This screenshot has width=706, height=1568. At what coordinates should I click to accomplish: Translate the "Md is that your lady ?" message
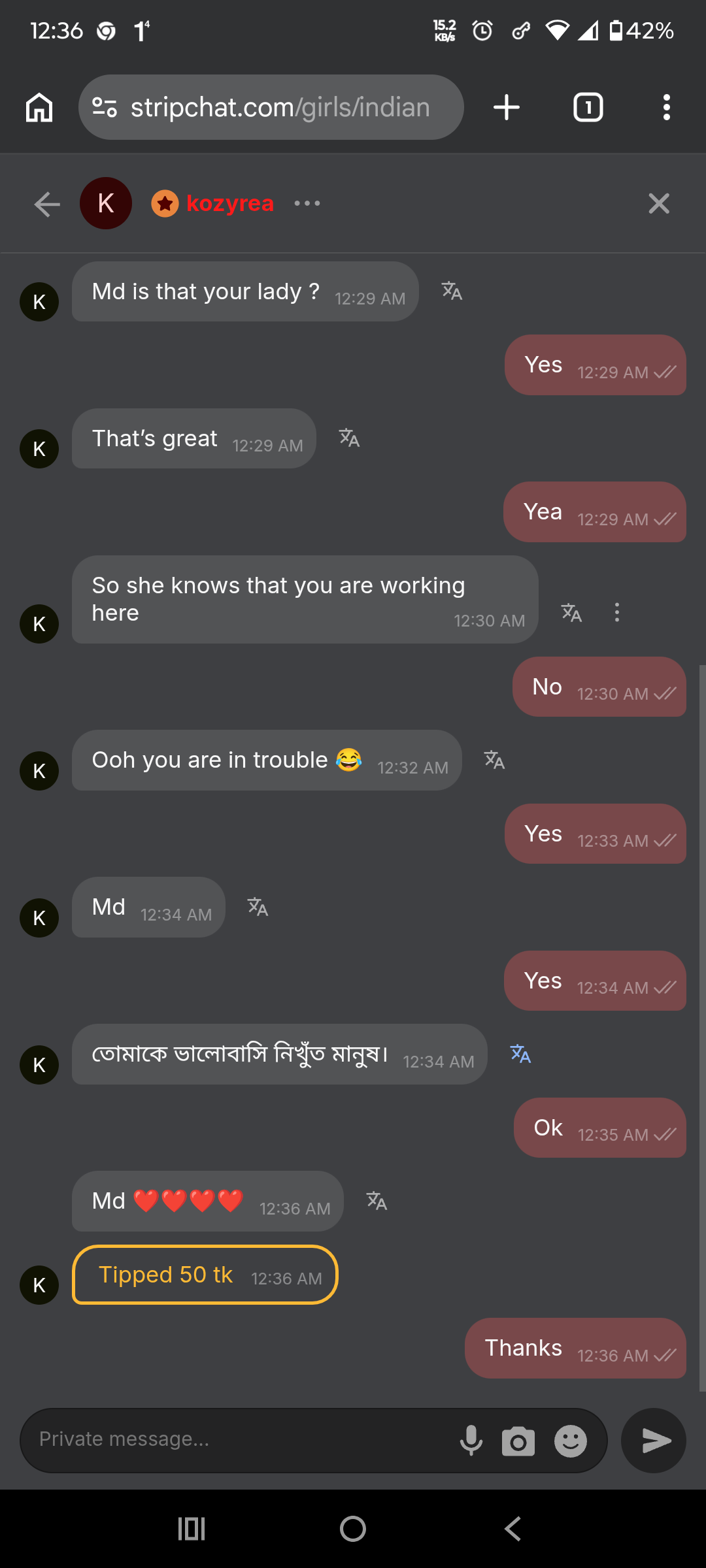452,291
